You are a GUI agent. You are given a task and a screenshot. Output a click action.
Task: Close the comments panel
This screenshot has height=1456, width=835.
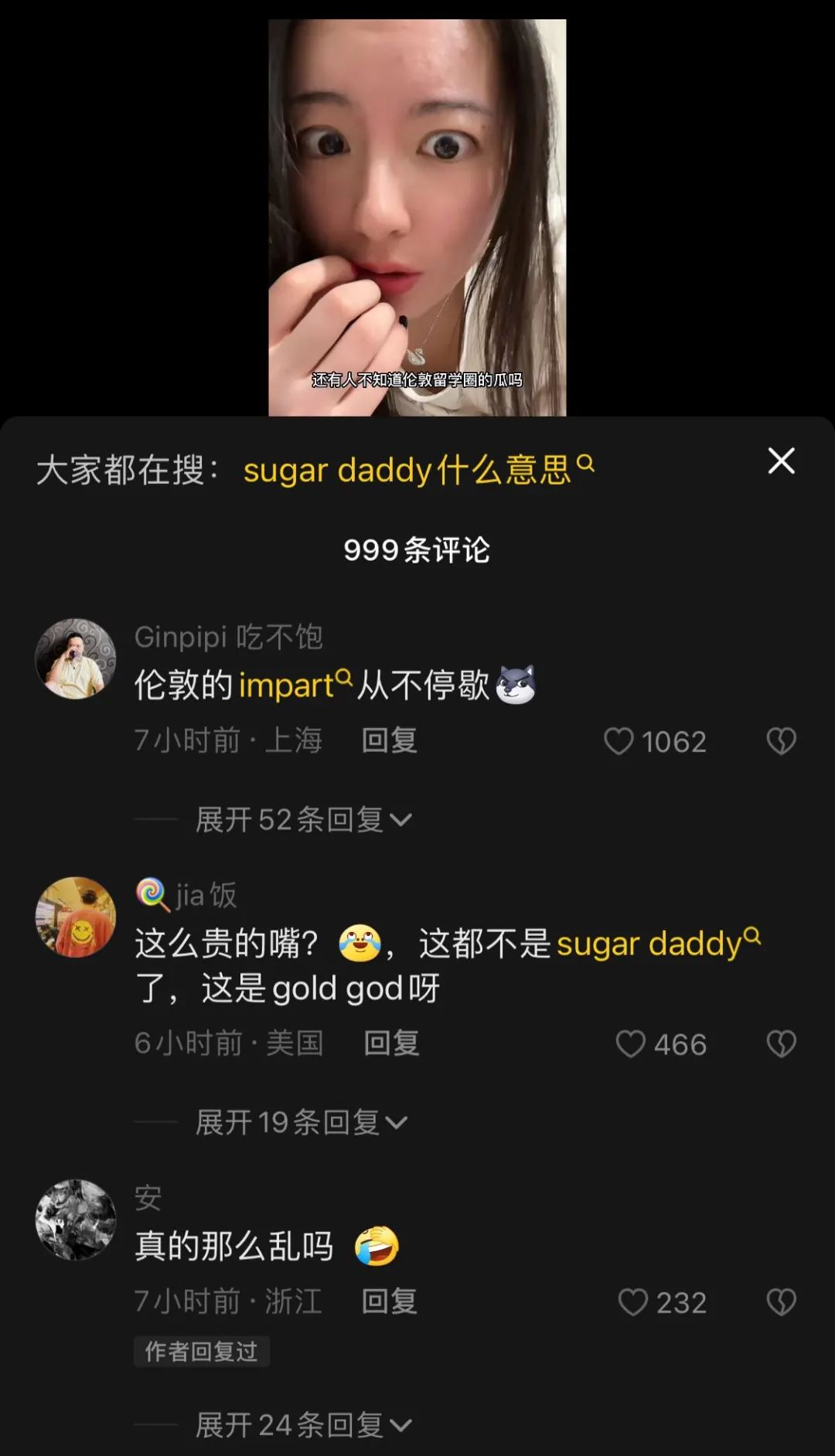(x=781, y=461)
